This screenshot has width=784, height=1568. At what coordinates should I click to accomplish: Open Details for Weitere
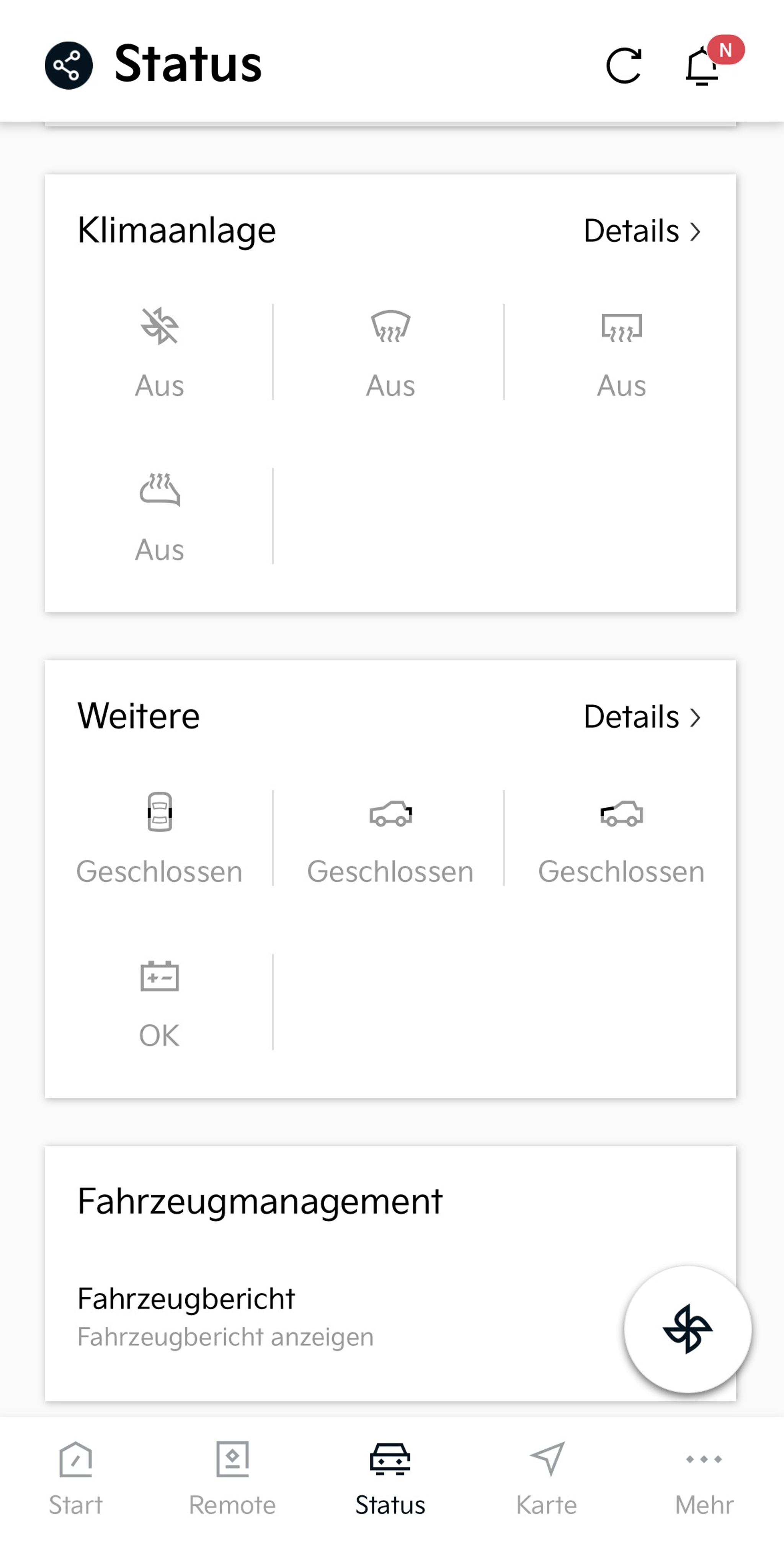click(x=642, y=717)
